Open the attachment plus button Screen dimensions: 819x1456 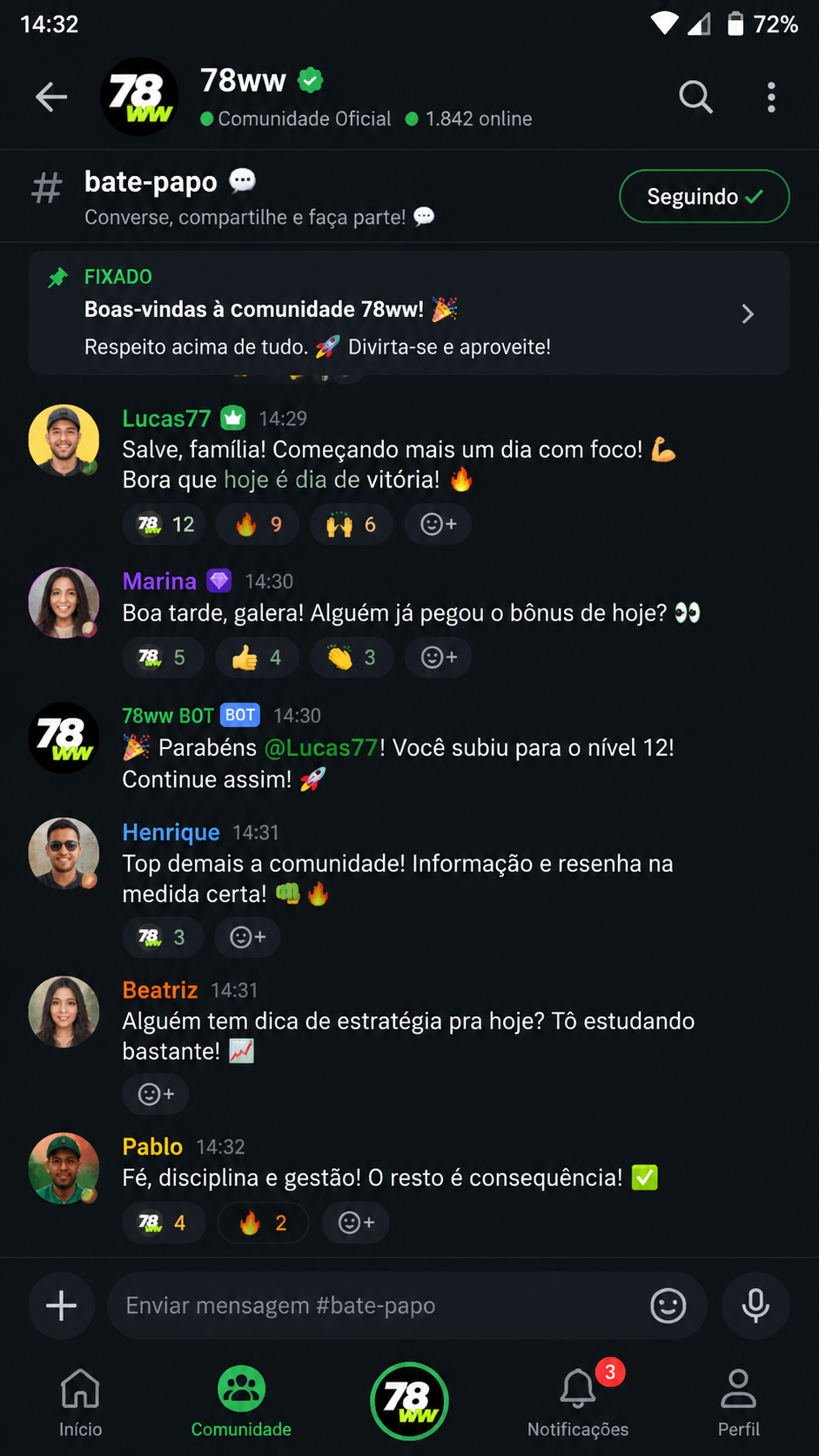pos(62,1305)
